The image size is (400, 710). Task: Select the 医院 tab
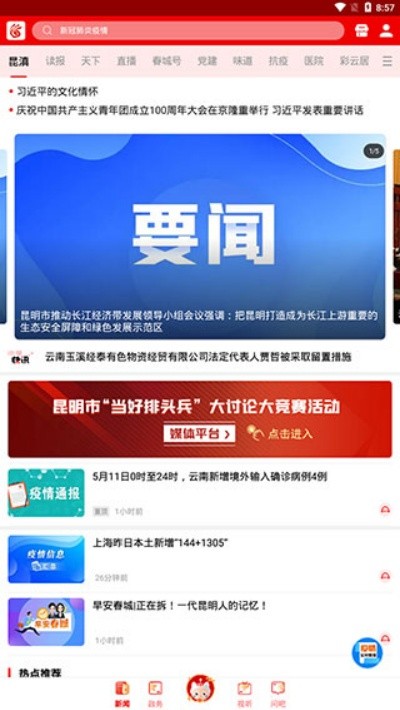click(x=314, y=61)
